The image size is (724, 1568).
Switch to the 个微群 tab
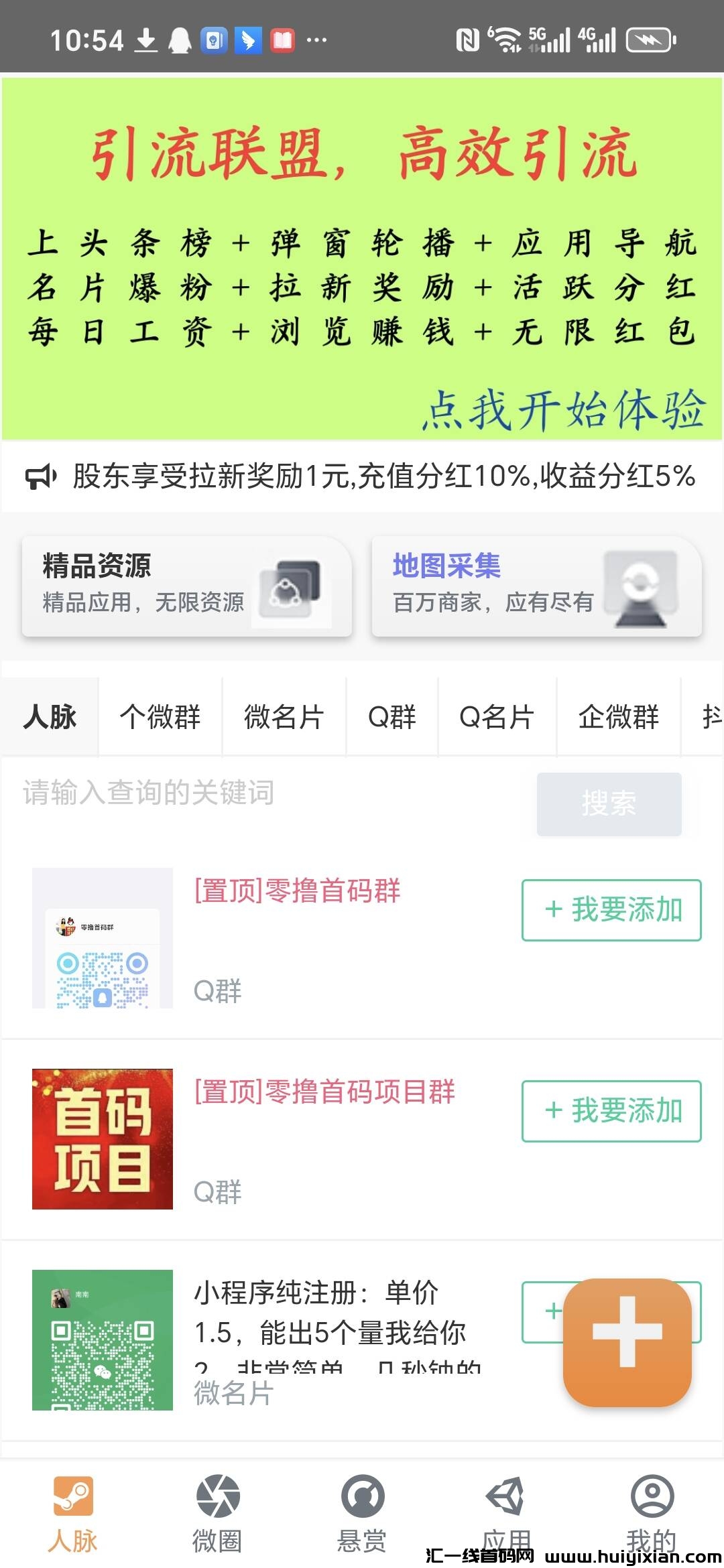[x=160, y=717]
